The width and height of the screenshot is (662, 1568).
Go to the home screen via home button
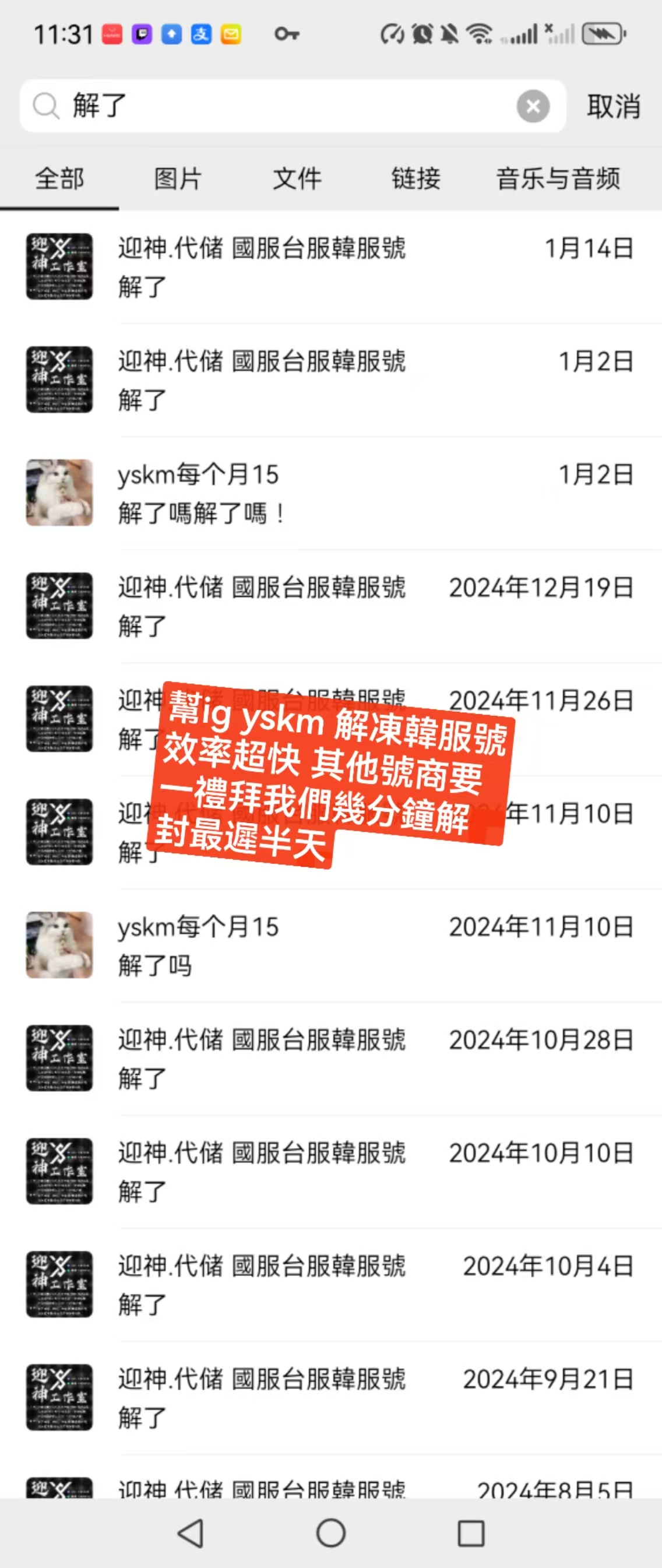tap(331, 1532)
